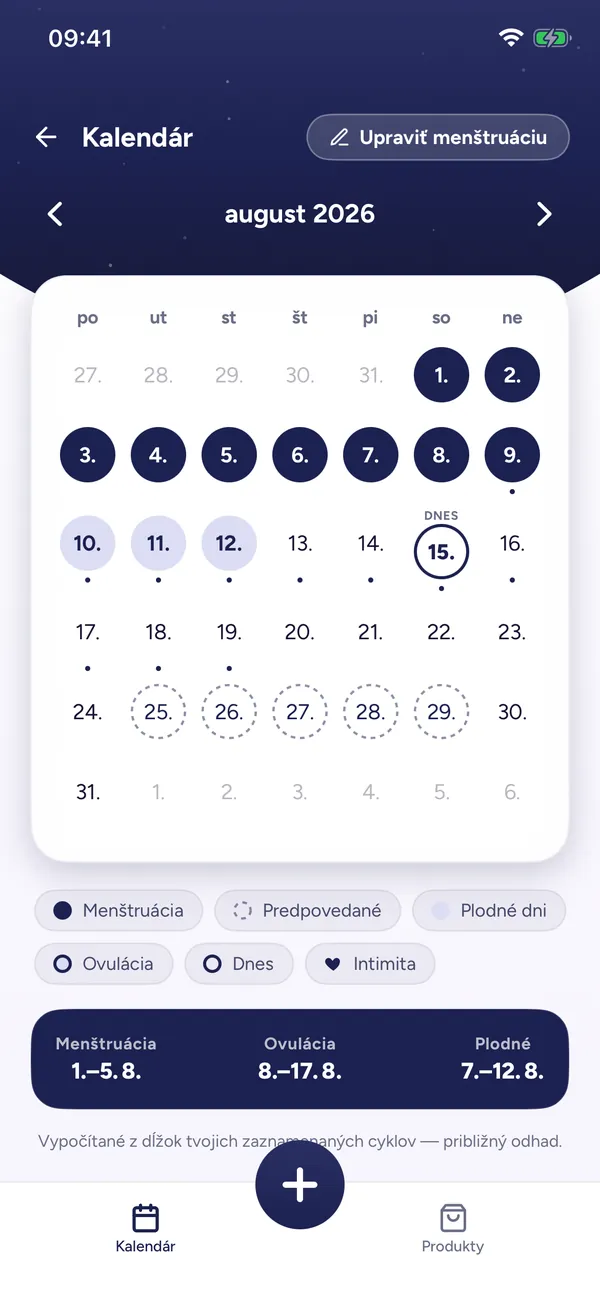Image resolution: width=600 pixels, height=1298 pixels.
Task: Advance to the next month
Action: 544,214
